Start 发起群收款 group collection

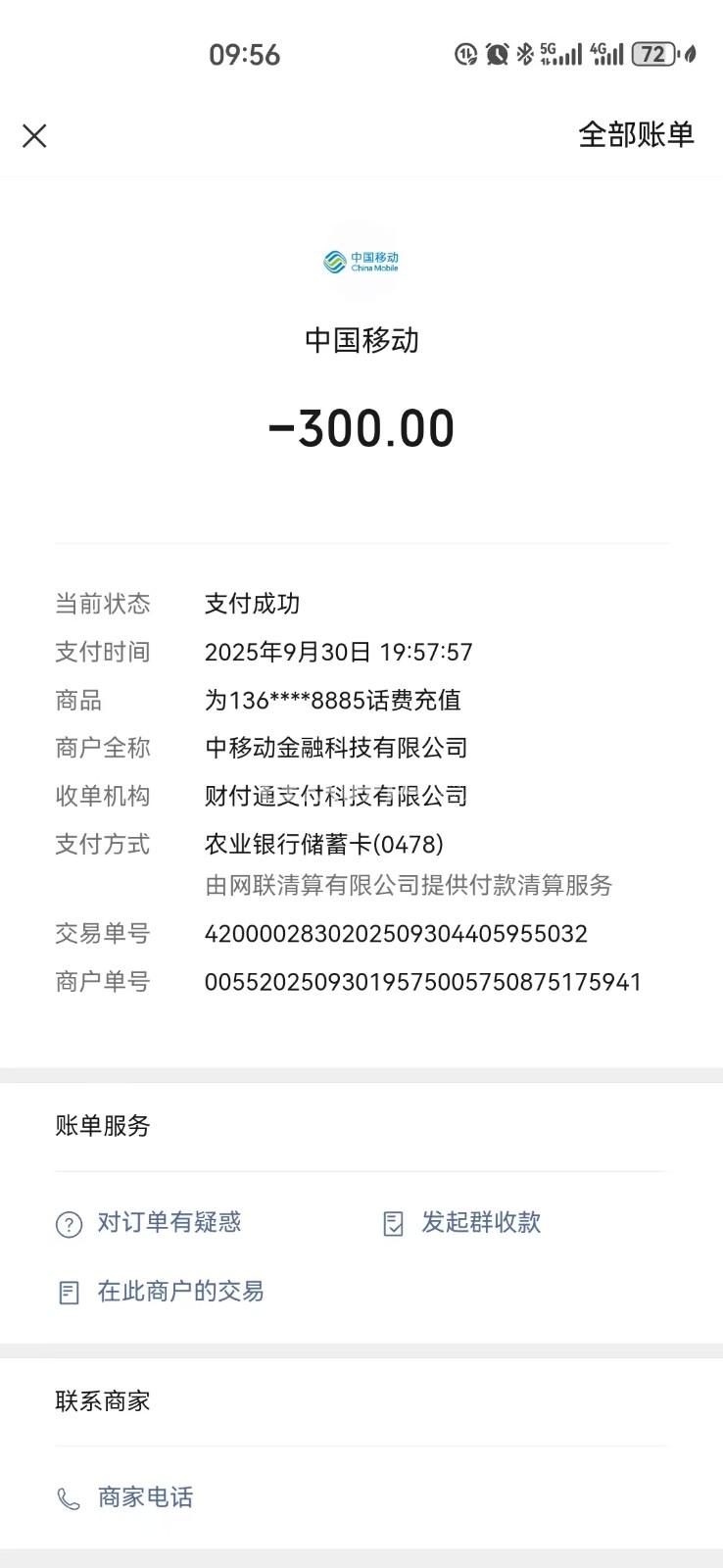point(480,1222)
